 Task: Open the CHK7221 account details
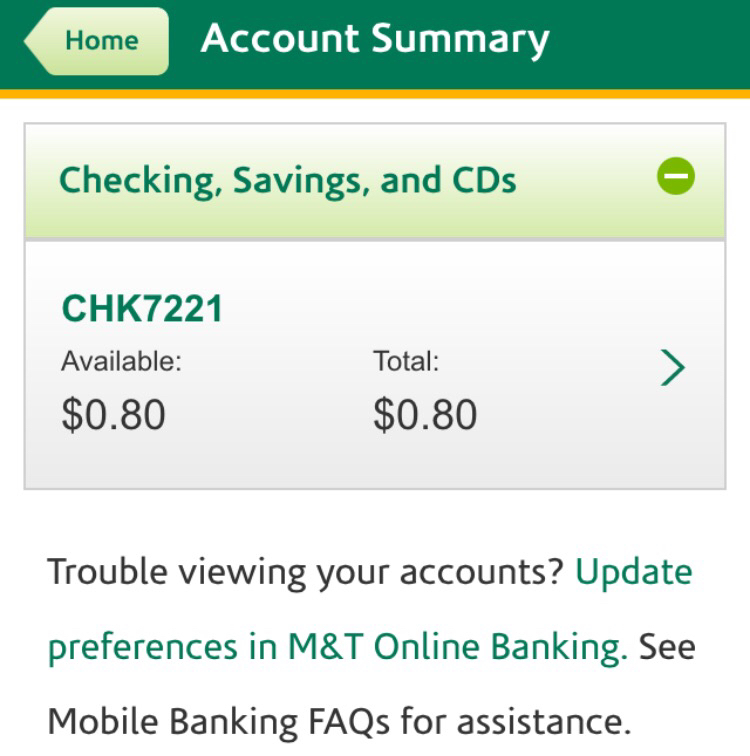tap(673, 367)
